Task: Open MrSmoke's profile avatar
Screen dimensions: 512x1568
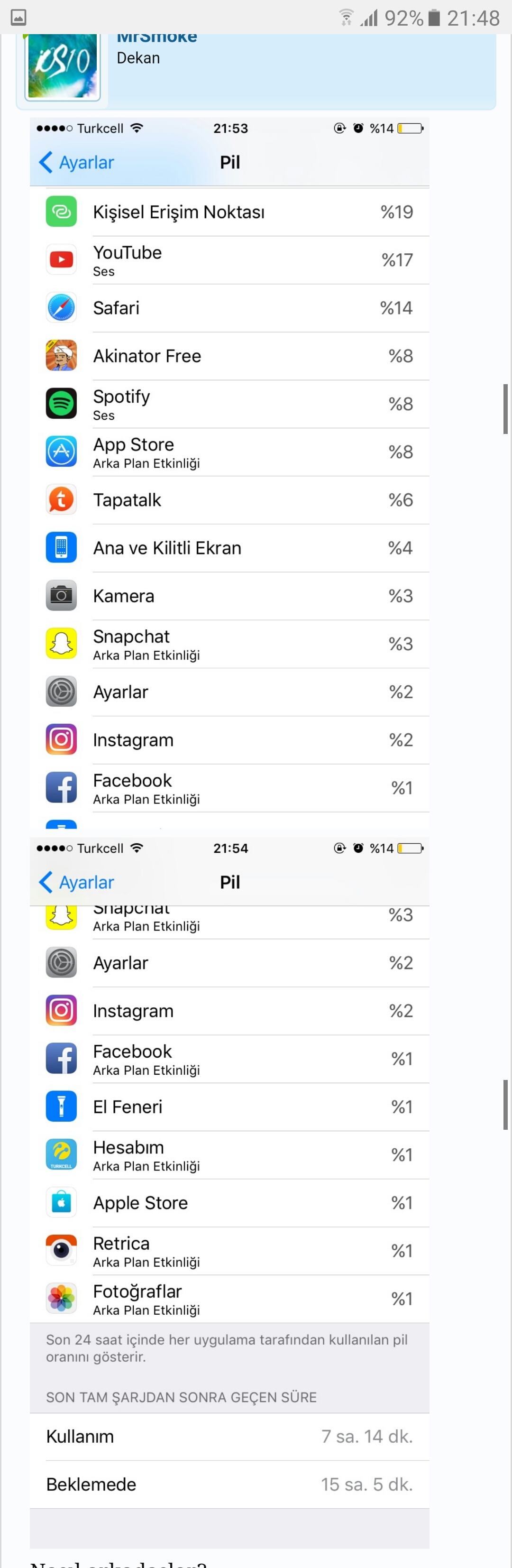Action: [62, 65]
